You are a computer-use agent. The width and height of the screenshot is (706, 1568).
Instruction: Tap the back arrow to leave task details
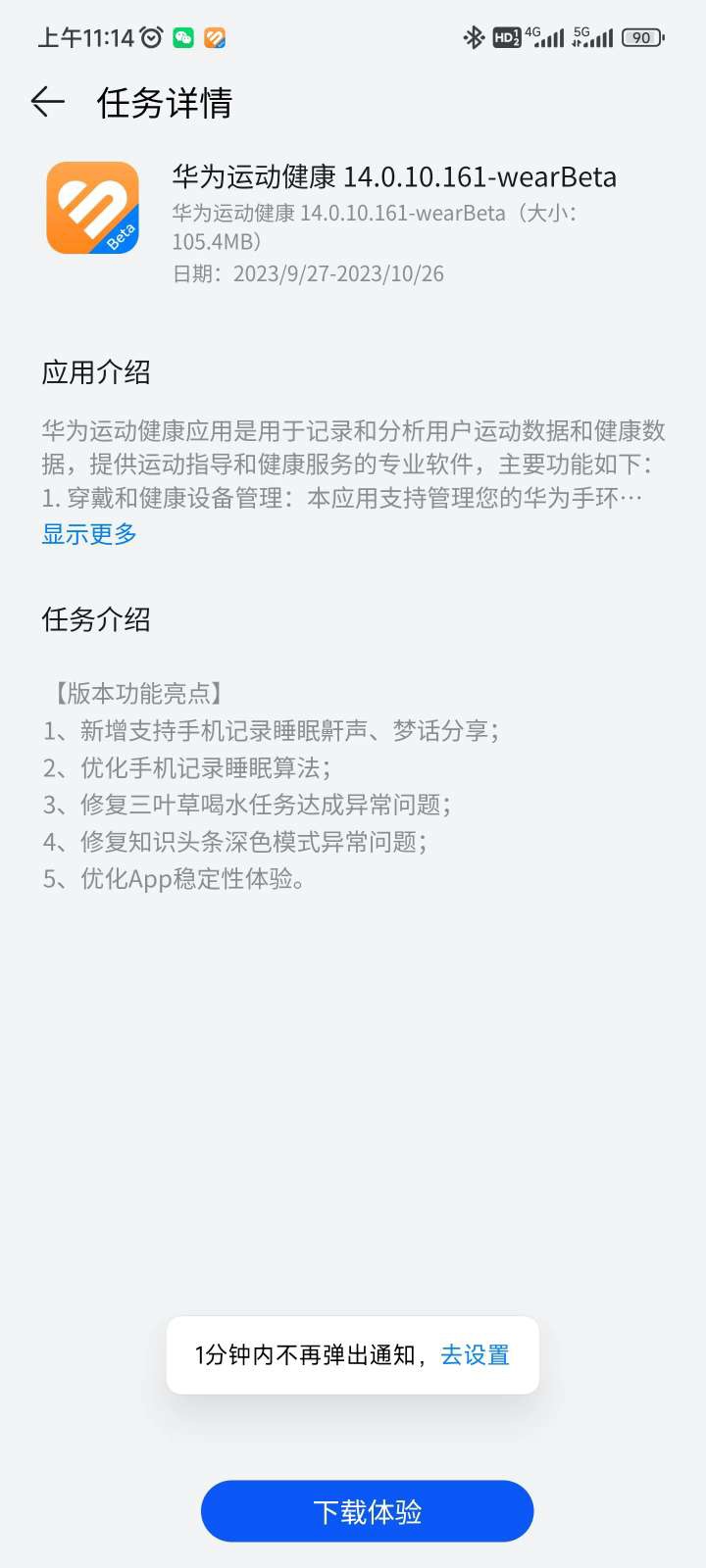click(46, 102)
